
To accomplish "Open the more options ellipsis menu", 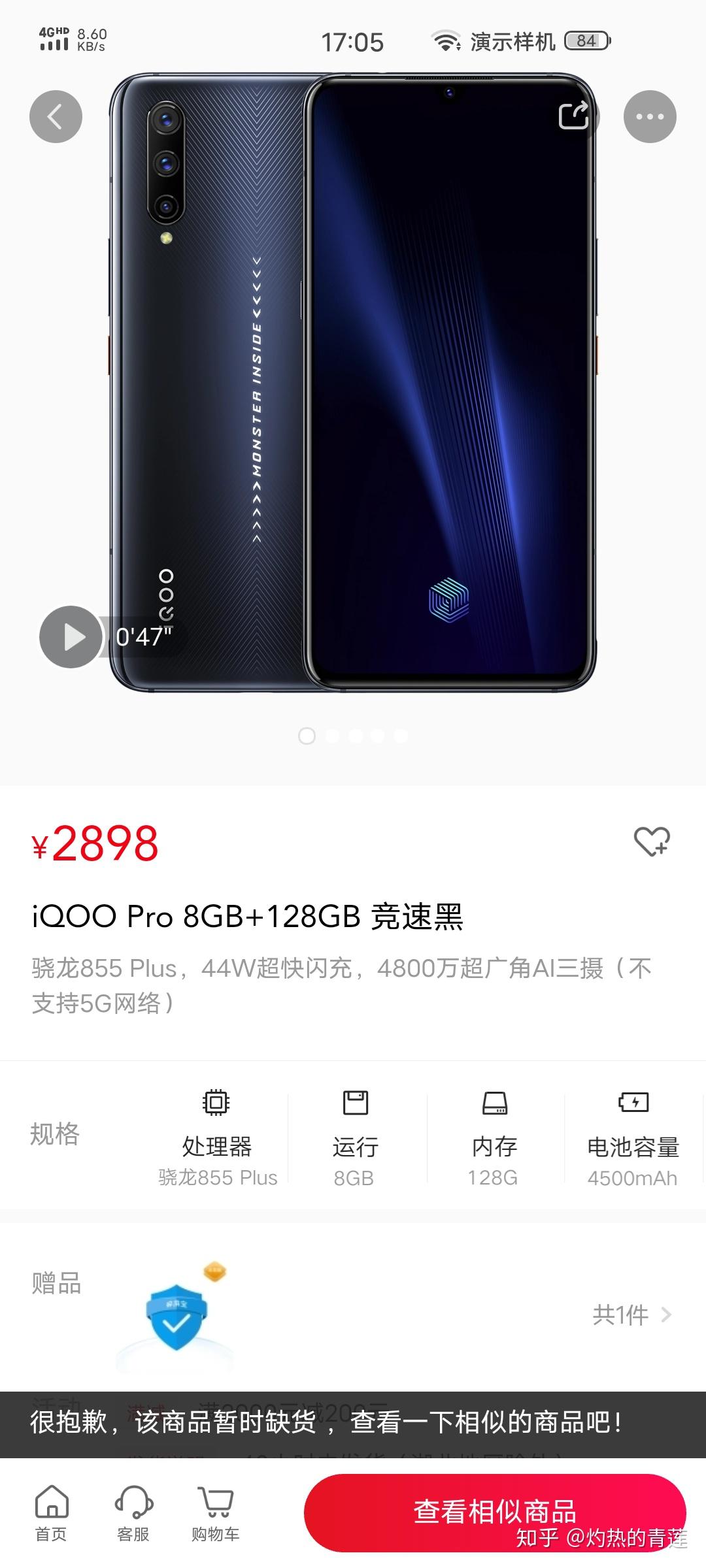I will [650, 116].
